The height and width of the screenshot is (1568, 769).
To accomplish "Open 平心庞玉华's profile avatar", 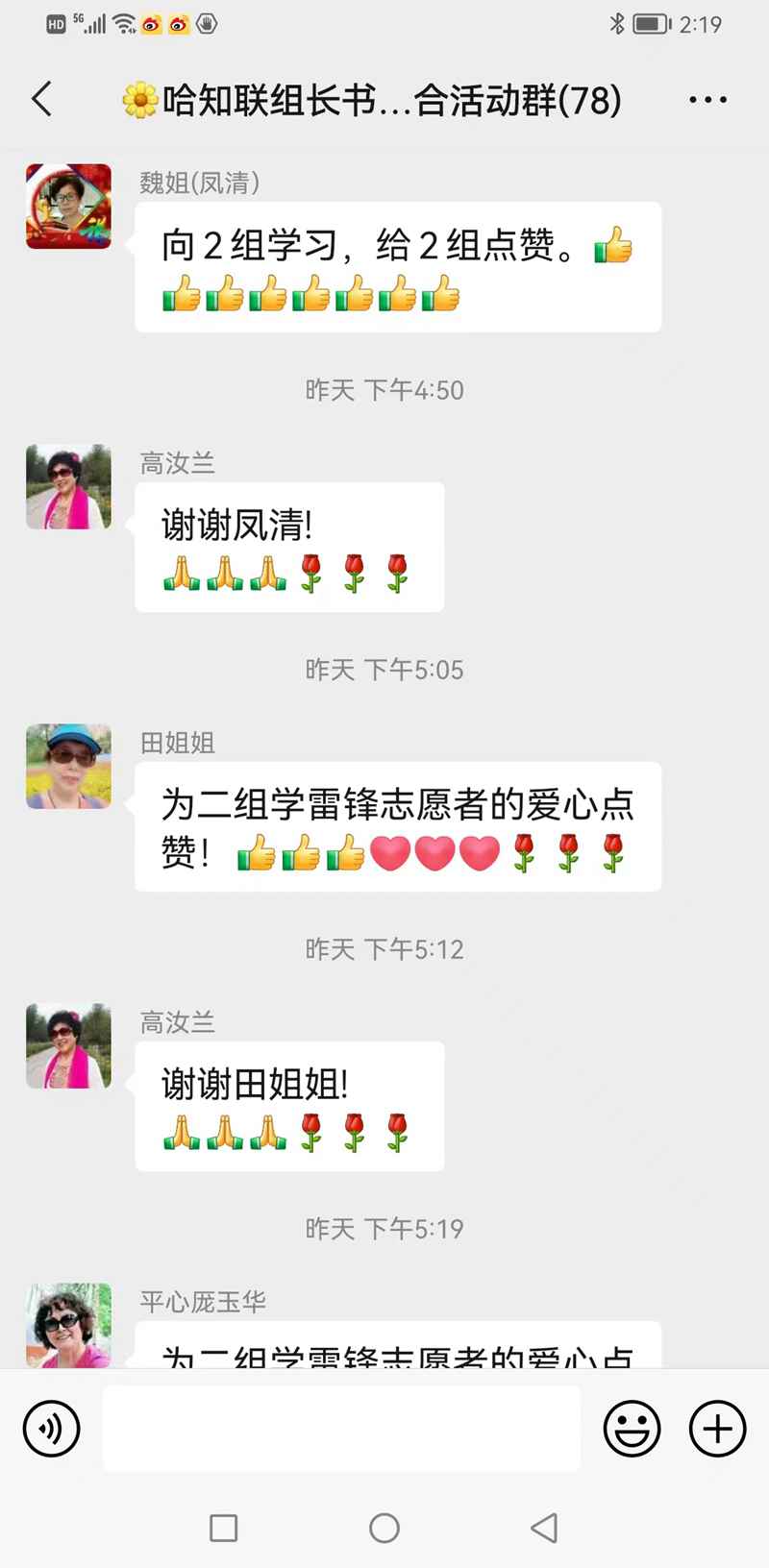I will coord(68,1326).
